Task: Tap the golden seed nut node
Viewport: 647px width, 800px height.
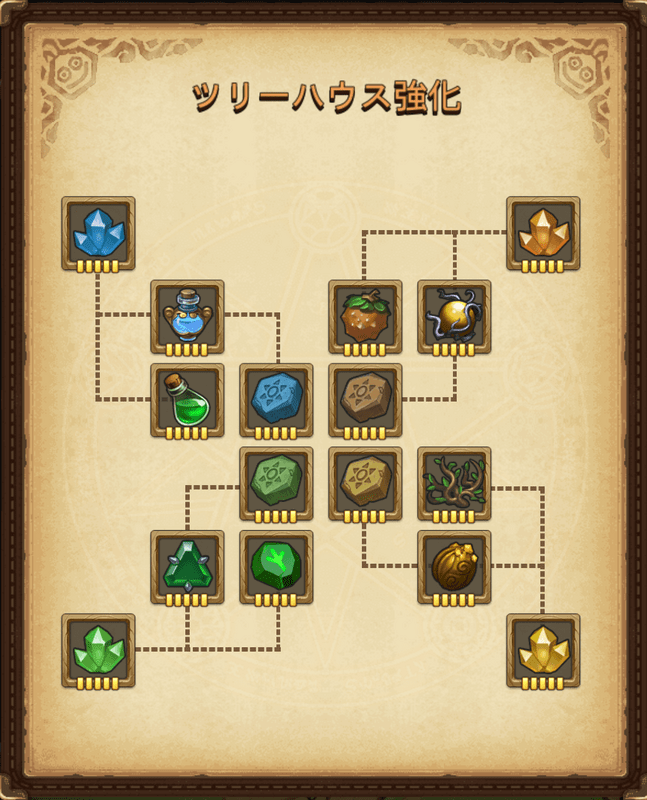Action: 454,566
